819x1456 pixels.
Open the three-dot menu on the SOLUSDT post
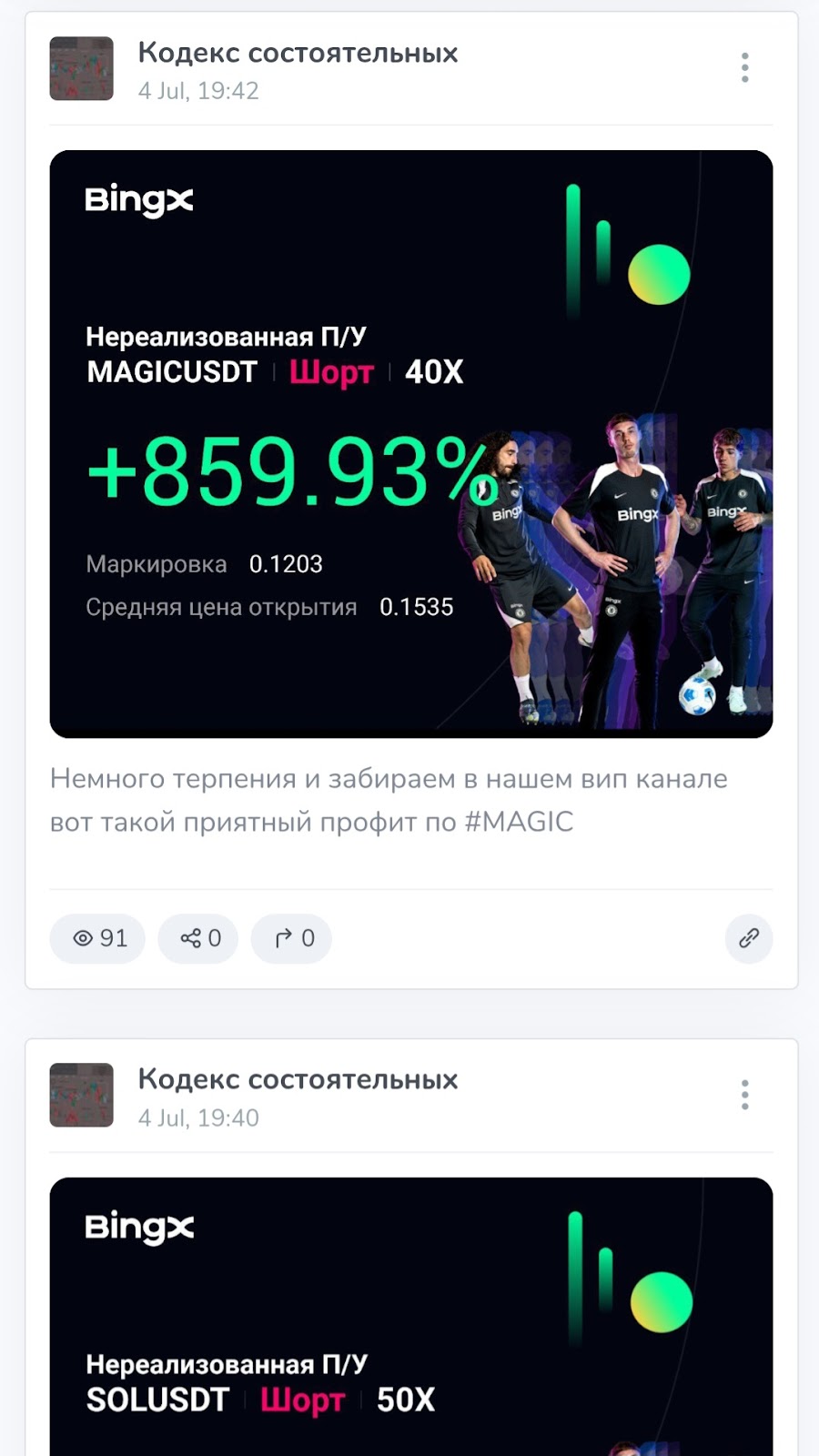(744, 1094)
